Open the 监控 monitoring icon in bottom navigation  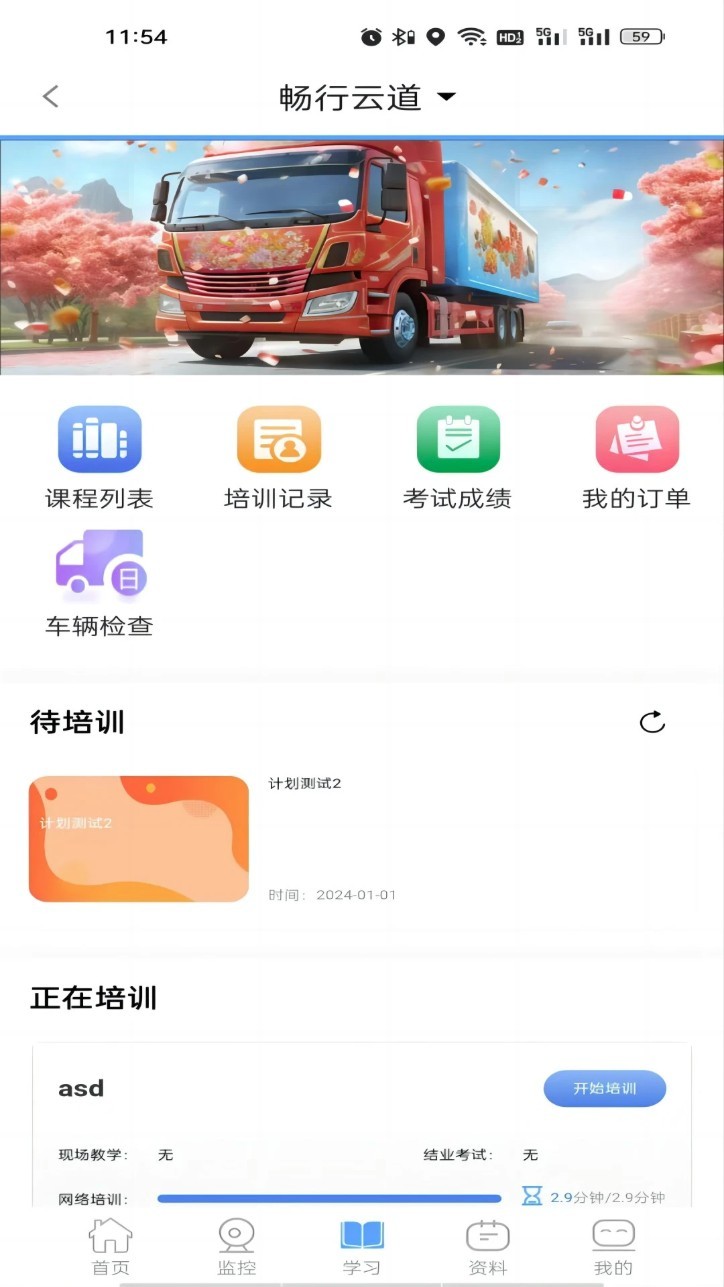(x=235, y=1243)
